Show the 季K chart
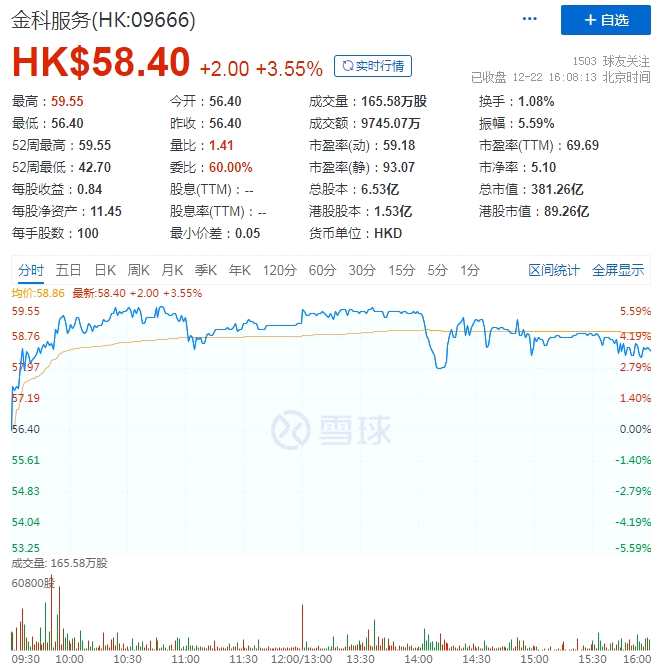Image resolution: width=667 pixels, height=672 pixels. point(206,270)
